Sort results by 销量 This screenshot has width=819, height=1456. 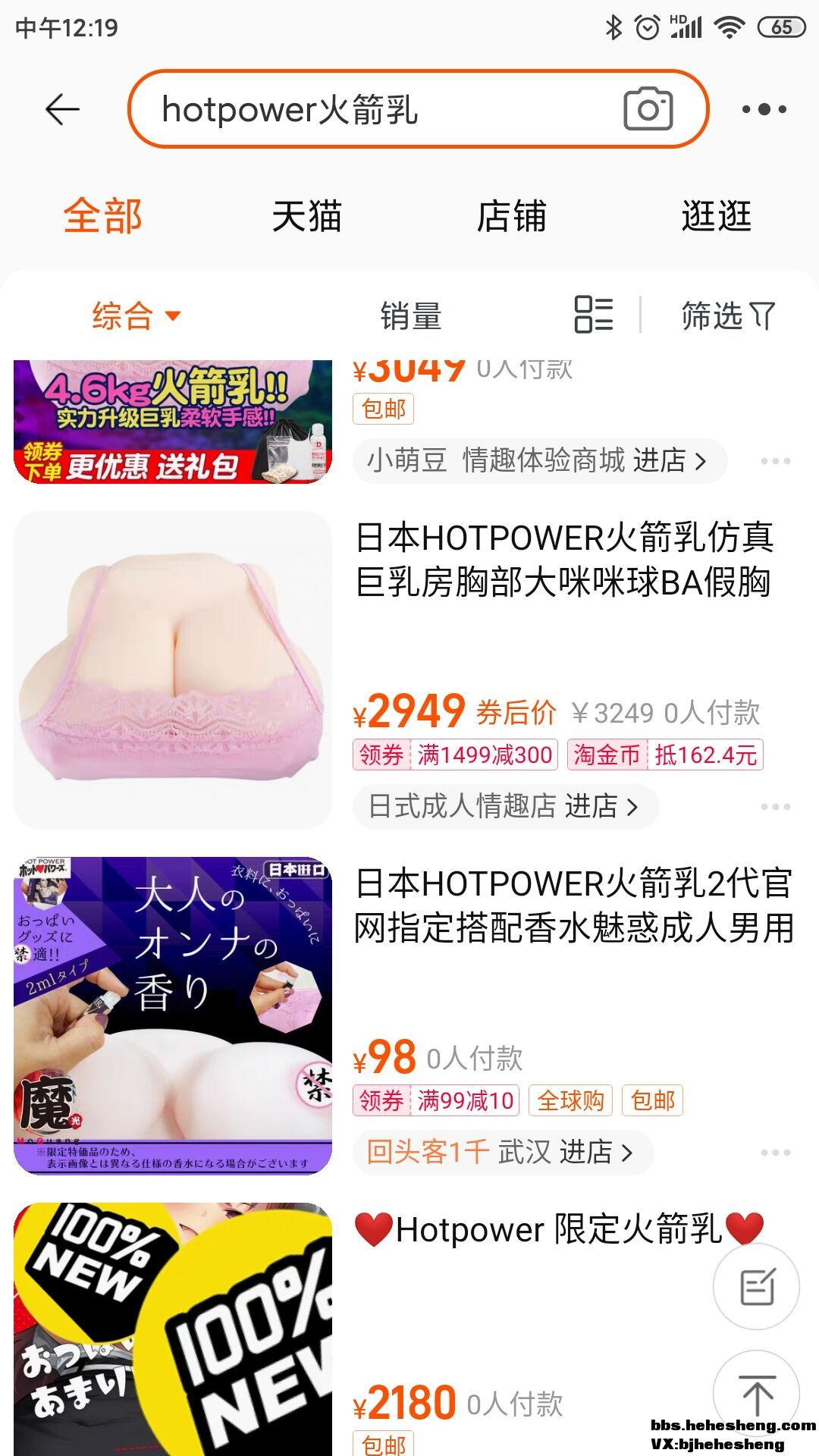pos(410,315)
